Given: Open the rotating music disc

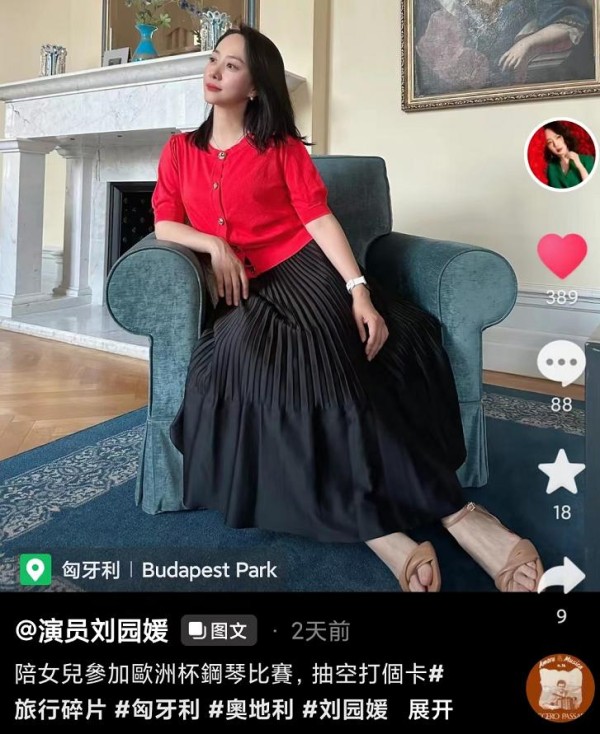Looking at the screenshot, I should (560, 688).
